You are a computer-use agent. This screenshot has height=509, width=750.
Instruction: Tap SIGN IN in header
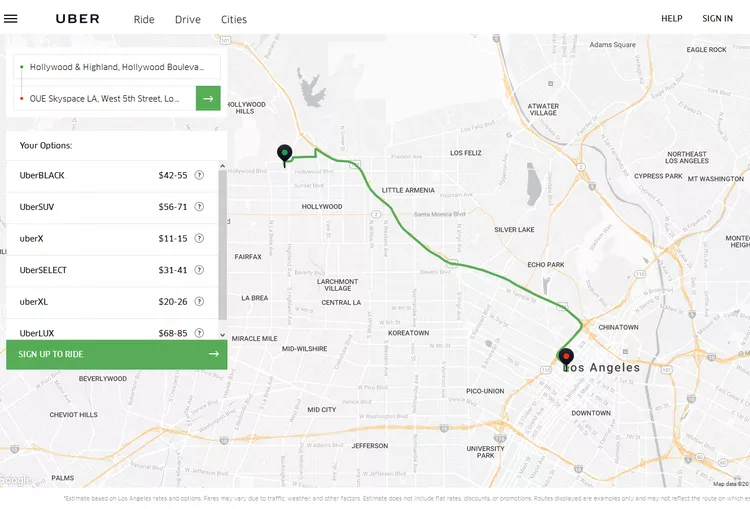click(x=717, y=18)
